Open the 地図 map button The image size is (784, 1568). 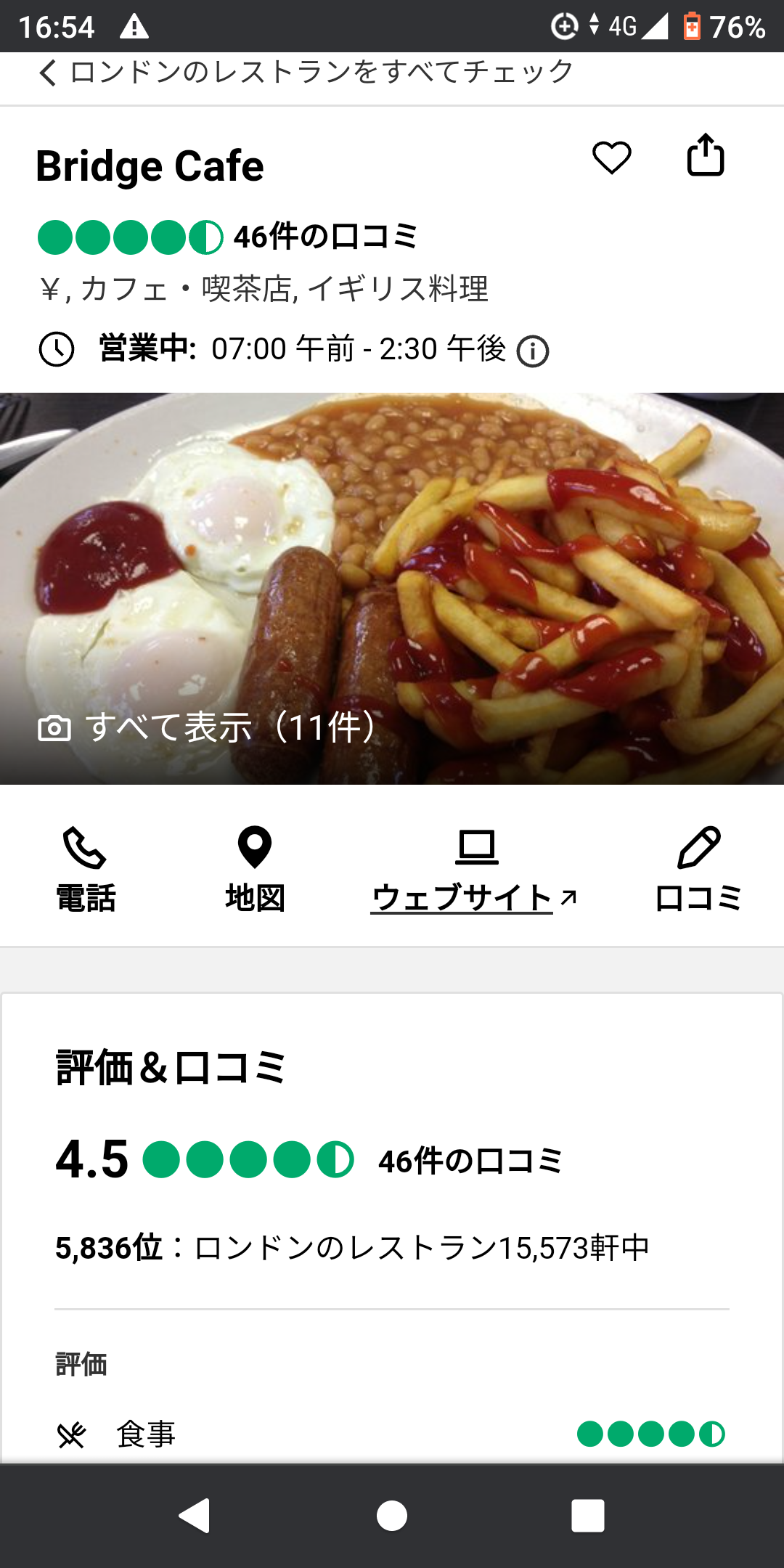pos(255,869)
